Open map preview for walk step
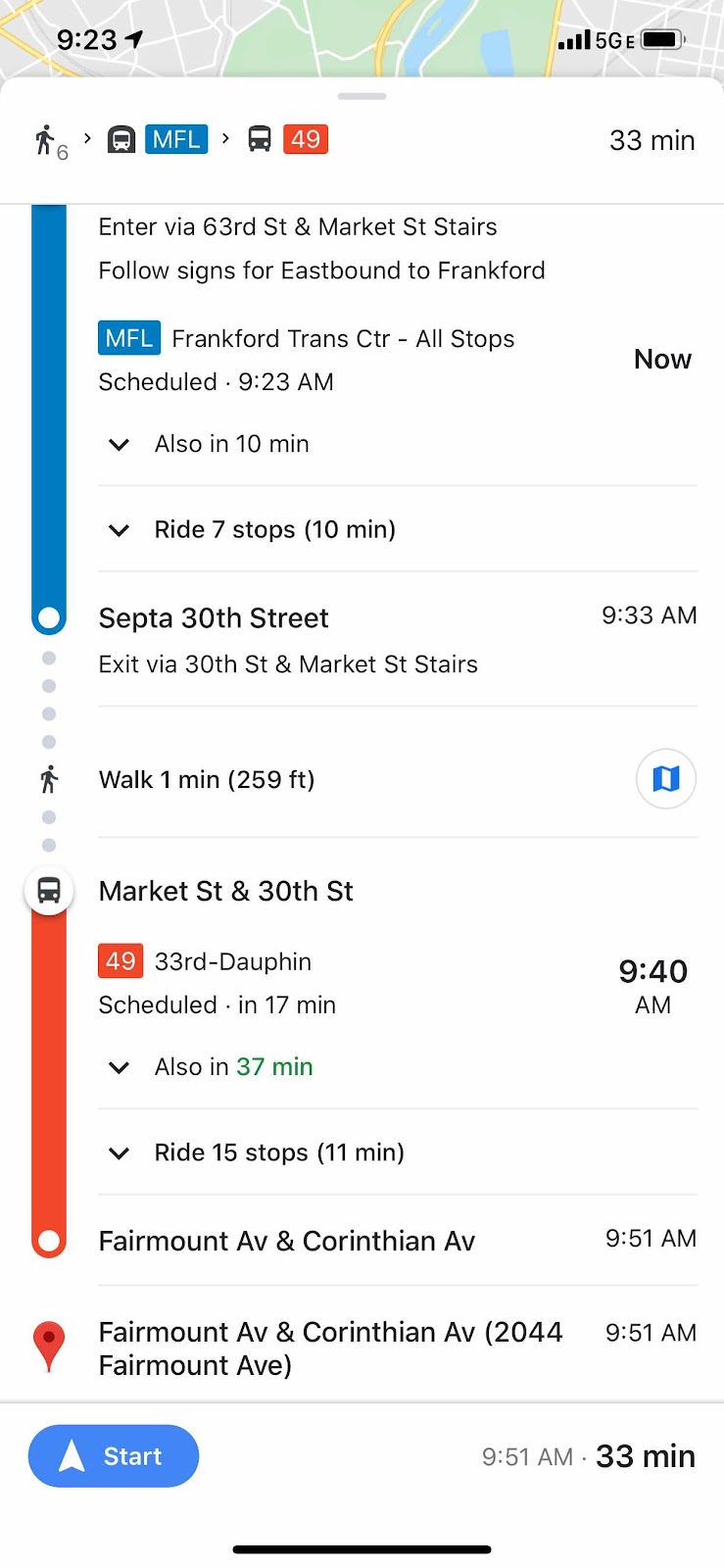This screenshot has height=1568, width=724. 666,779
